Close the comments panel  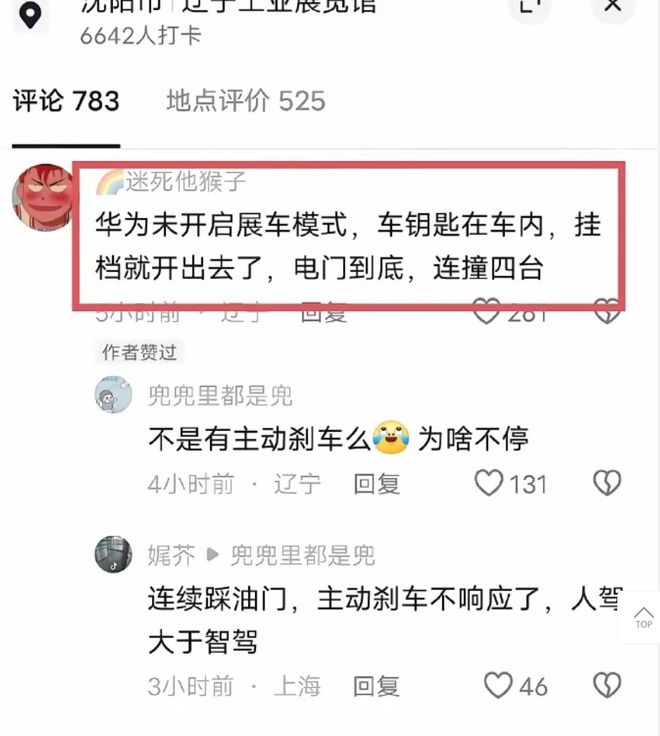(614, 8)
